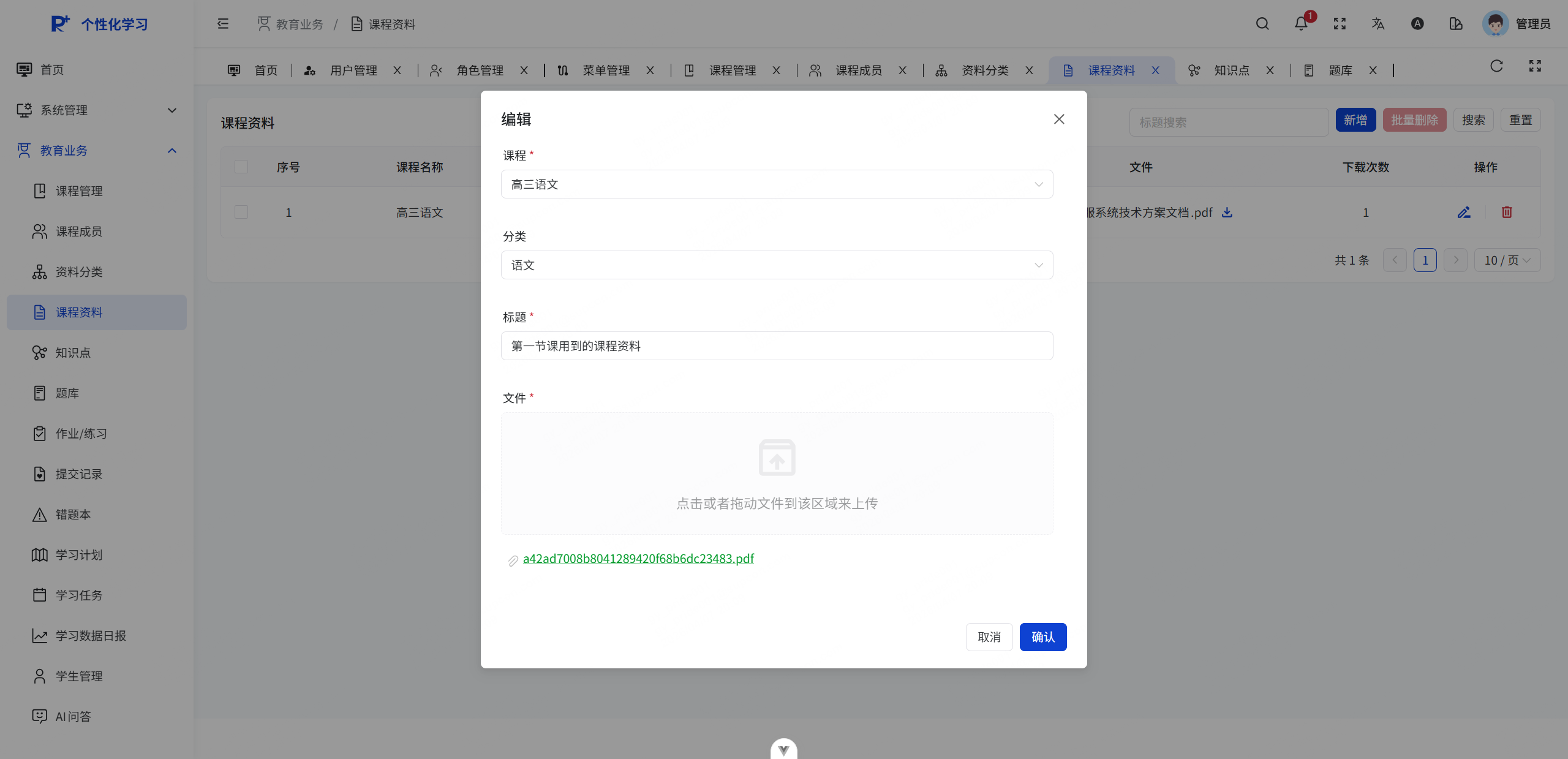The width and height of the screenshot is (1568, 759).
Task: Expand the 课程 dropdown showing 高三语文
Action: click(777, 184)
